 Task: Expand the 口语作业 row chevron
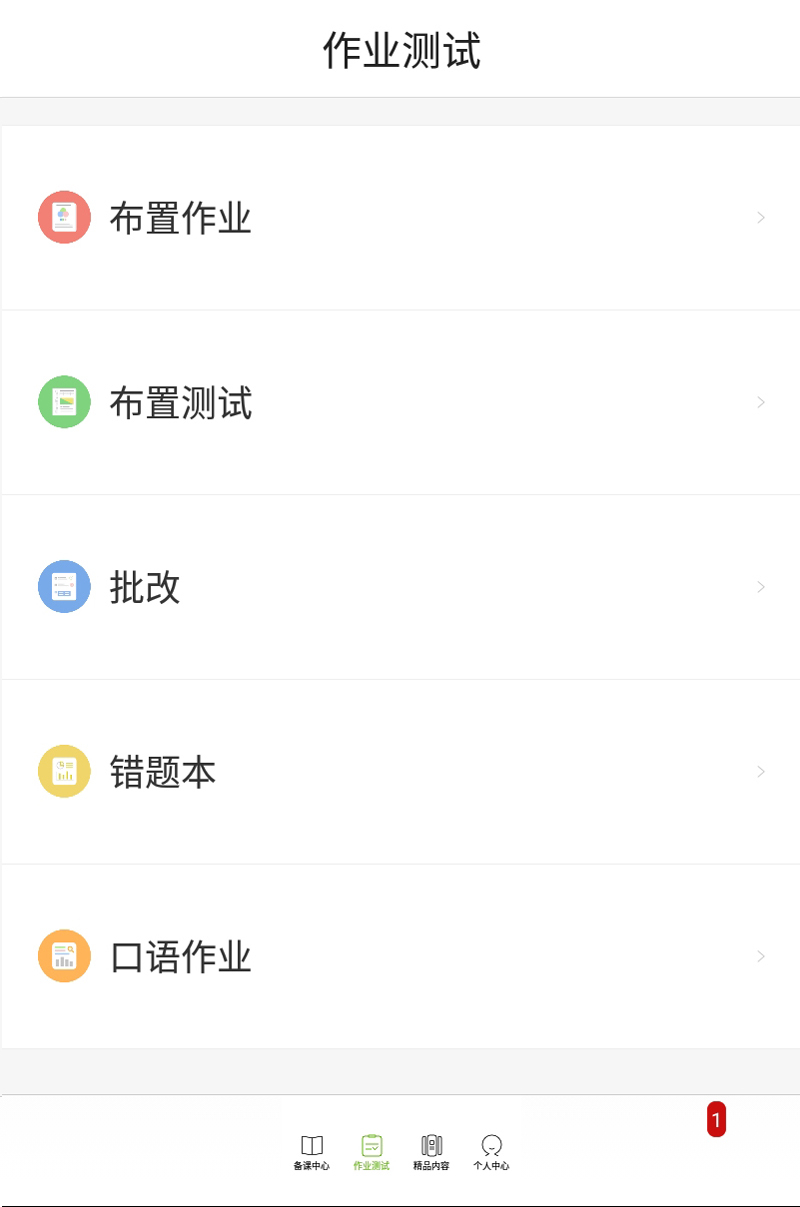pyautogui.click(x=761, y=956)
